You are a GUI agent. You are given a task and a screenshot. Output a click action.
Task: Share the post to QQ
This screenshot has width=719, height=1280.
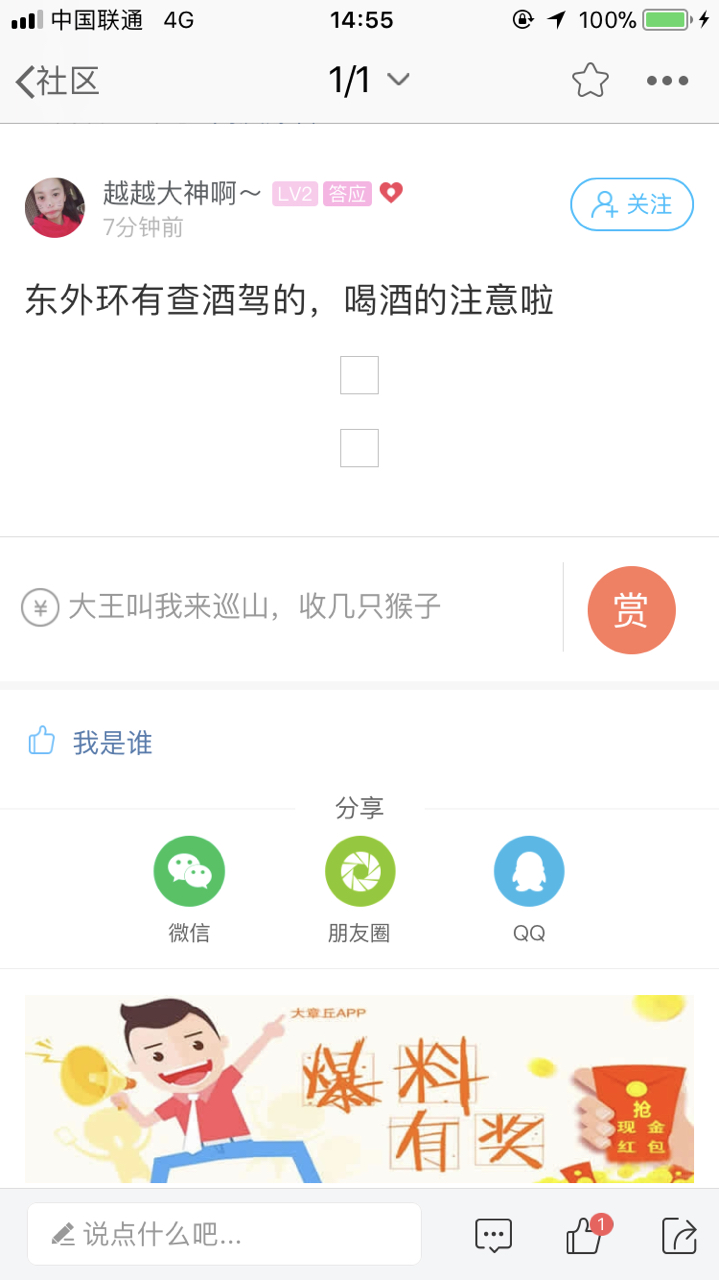click(529, 872)
